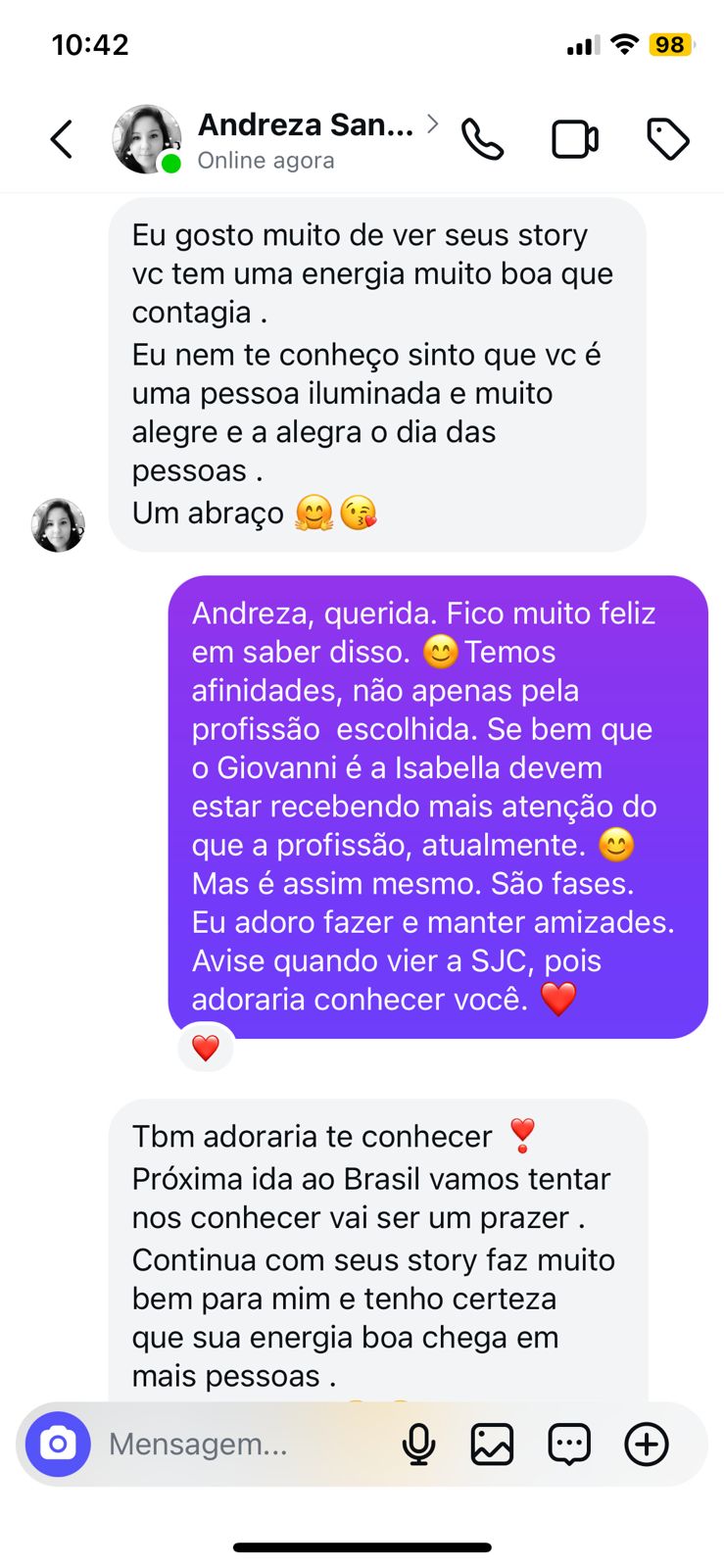Start a video call with Andreza
This screenshot has height=1568, width=724.
coord(575,139)
